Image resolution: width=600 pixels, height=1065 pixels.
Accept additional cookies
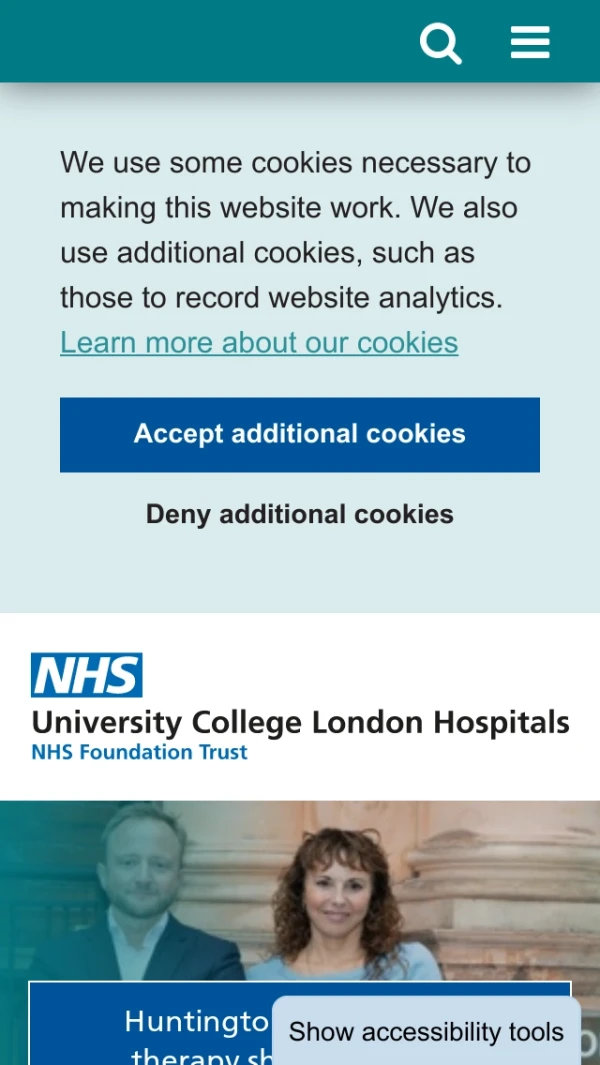coord(300,434)
